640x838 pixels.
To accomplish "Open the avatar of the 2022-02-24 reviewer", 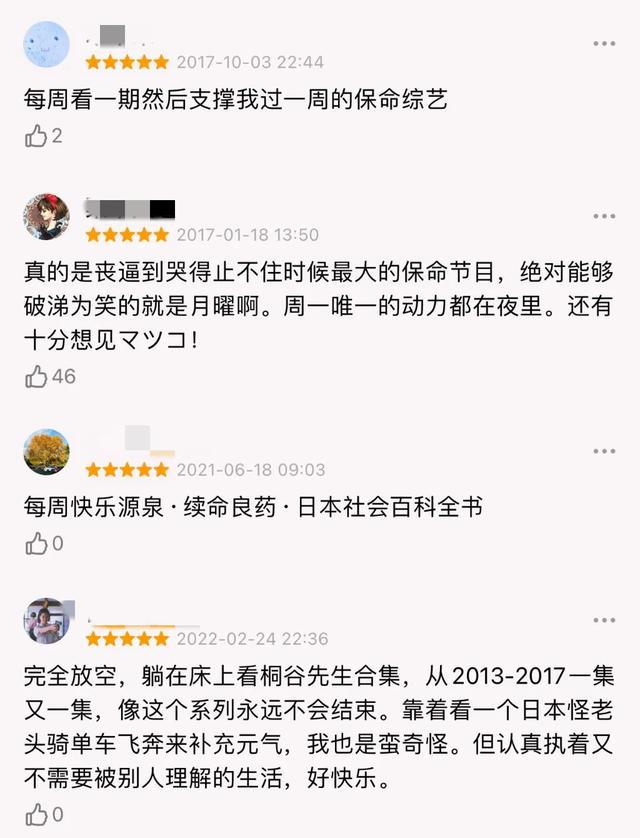I will [46, 621].
